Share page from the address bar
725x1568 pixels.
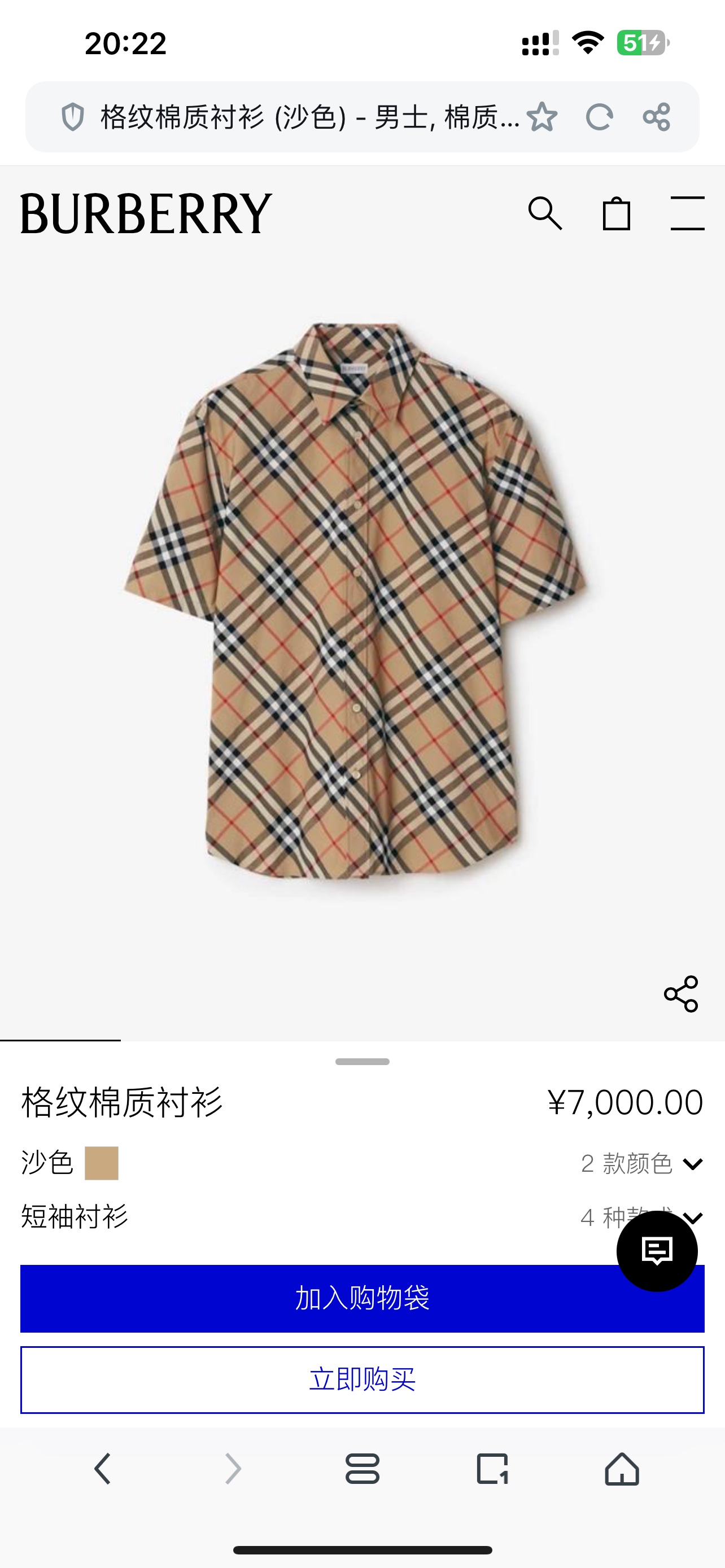coord(656,117)
